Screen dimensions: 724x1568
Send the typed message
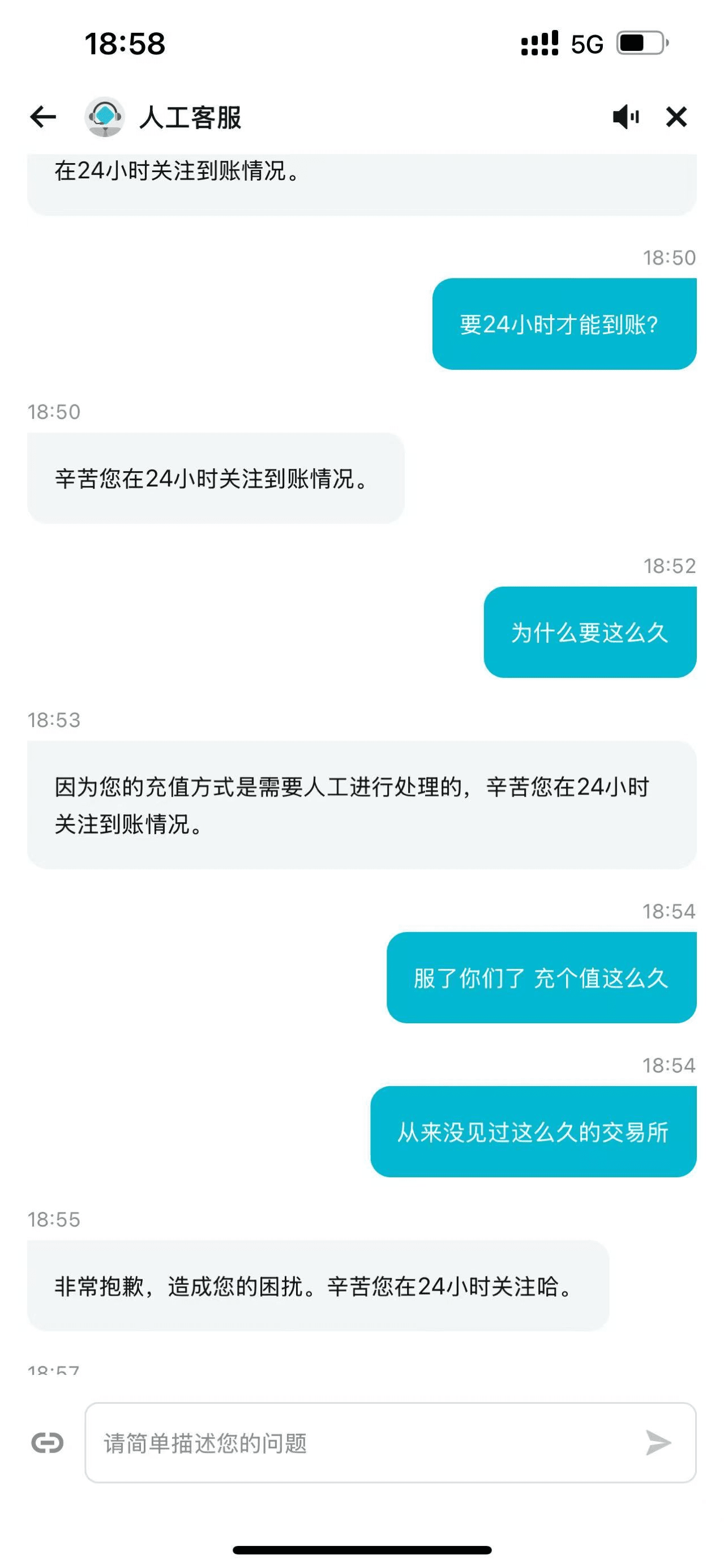[658, 1442]
